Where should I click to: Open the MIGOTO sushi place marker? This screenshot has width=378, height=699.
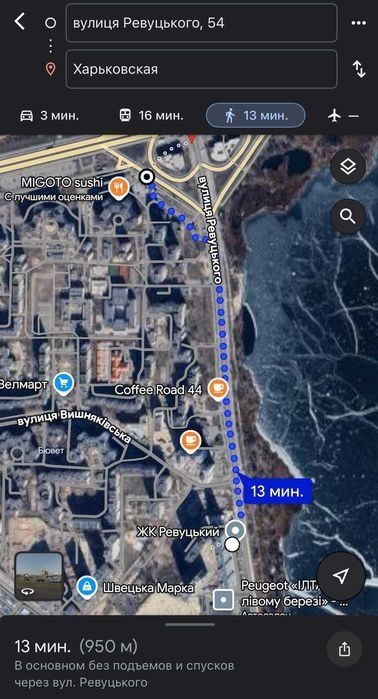pos(119,188)
